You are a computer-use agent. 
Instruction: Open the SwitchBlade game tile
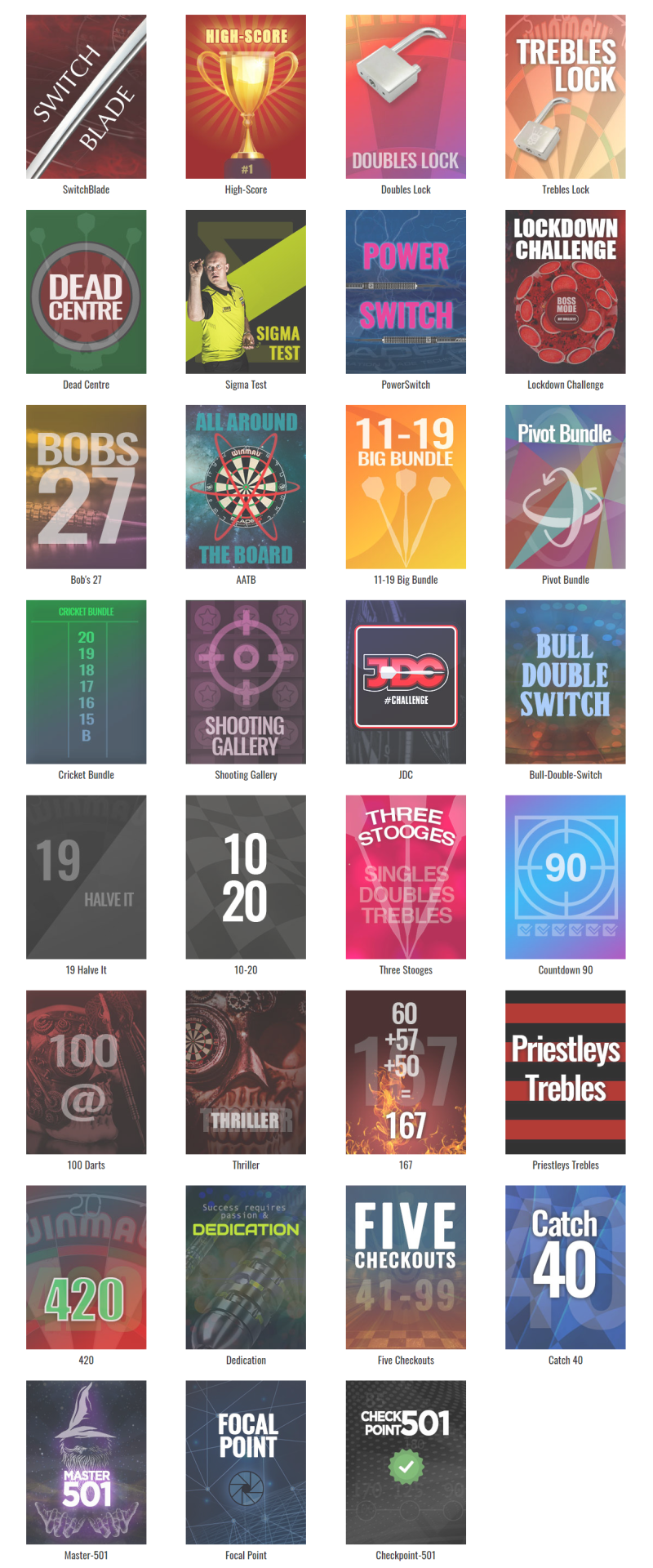click(x=86, y=96)
